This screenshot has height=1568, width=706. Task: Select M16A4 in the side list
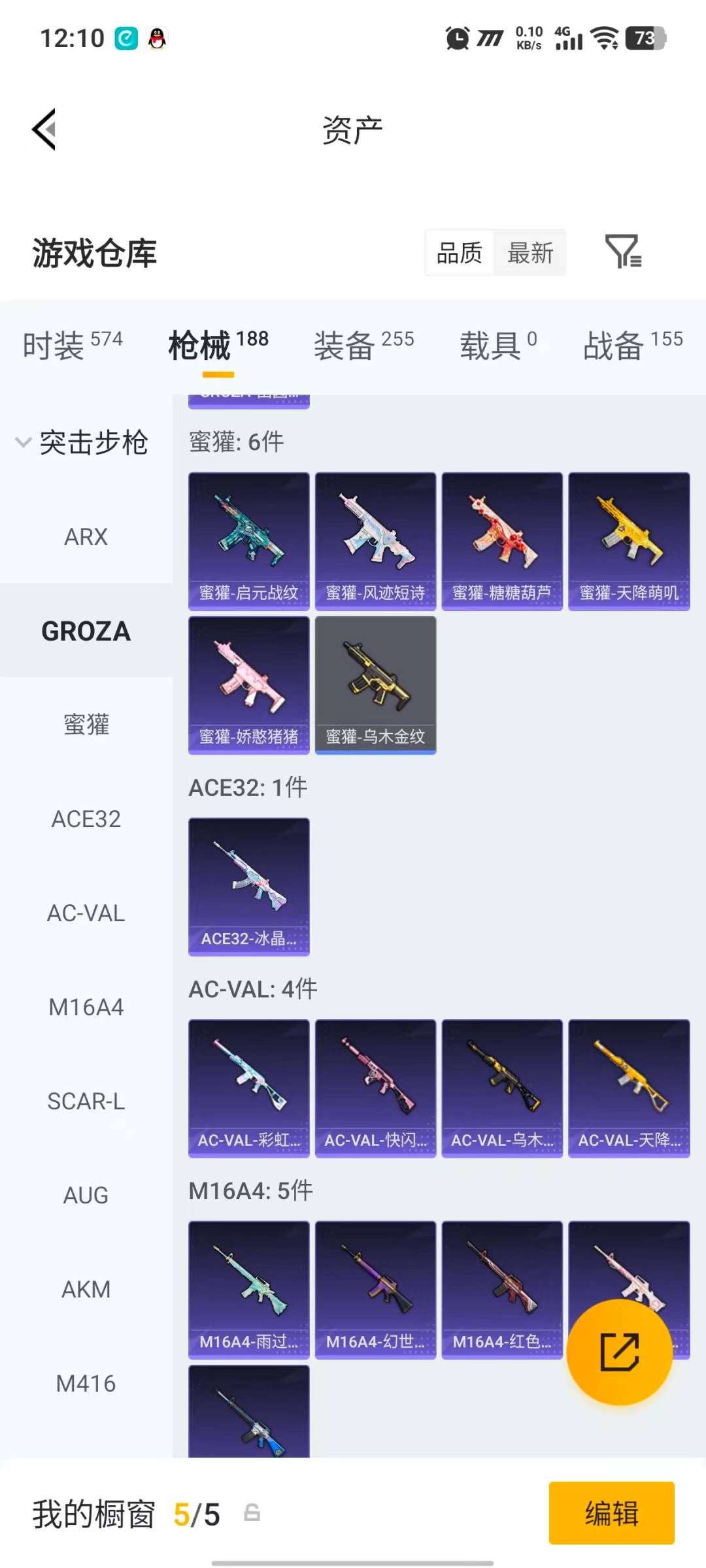[86, 1007]
